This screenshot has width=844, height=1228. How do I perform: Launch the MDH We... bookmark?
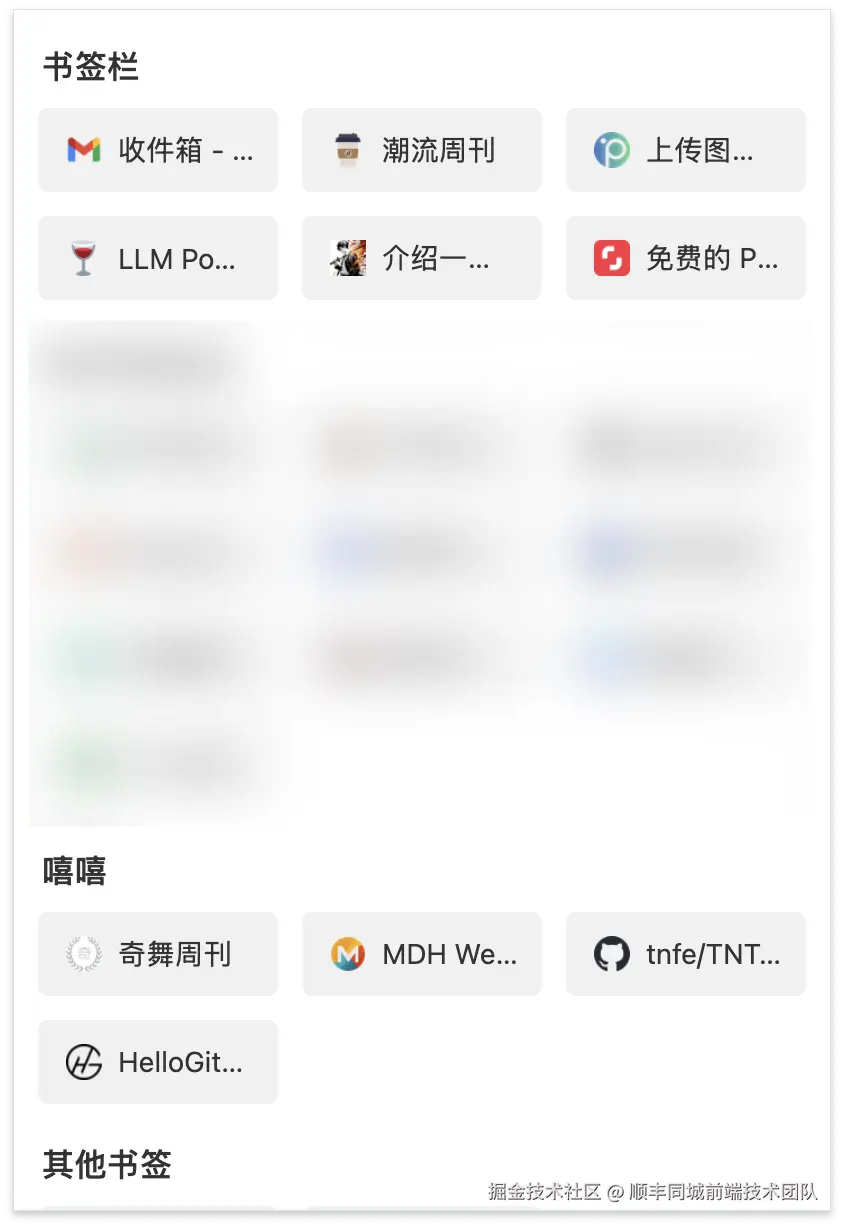(x=421, y=954)
